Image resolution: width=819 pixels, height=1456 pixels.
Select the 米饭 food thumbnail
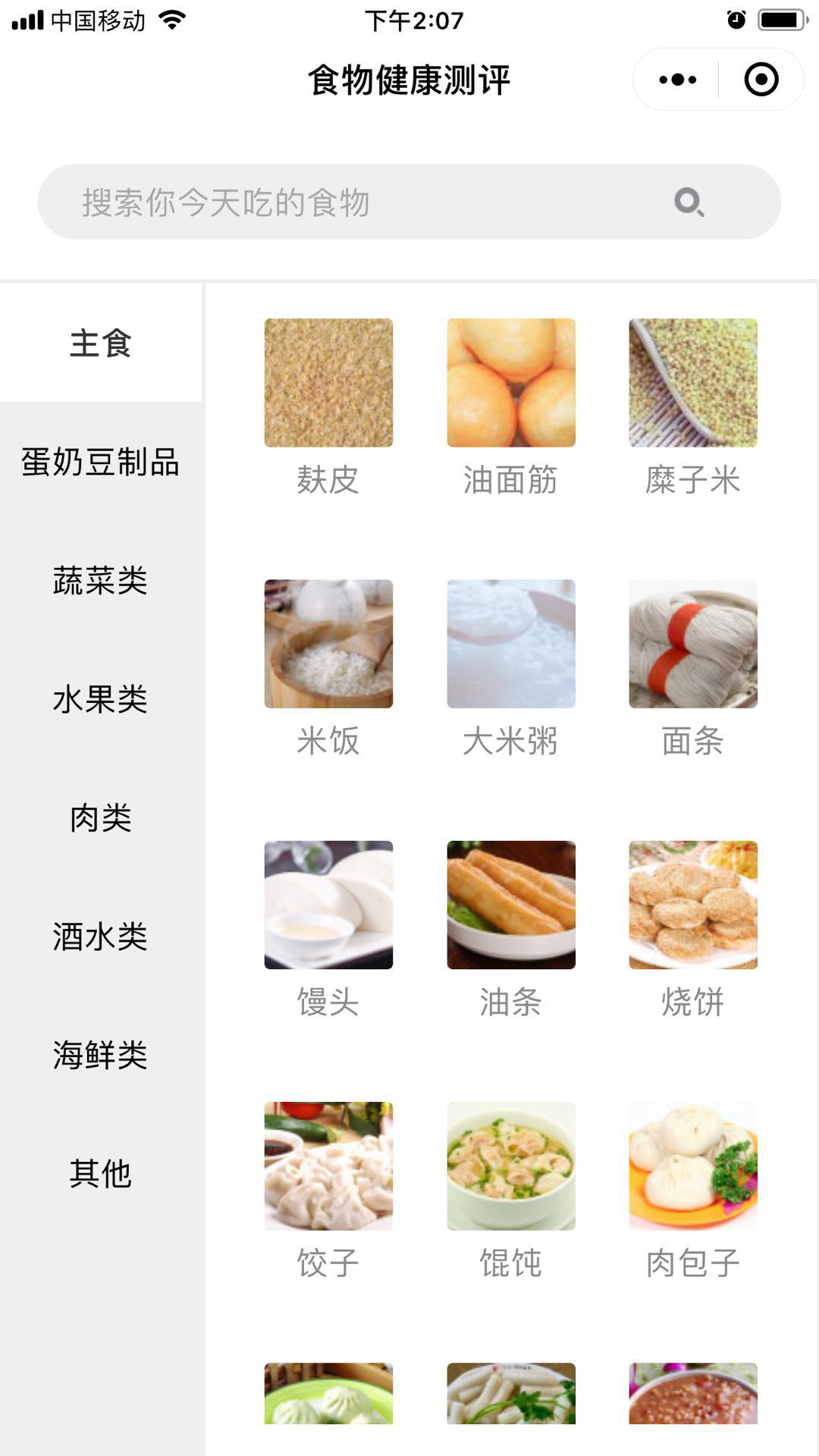328,642
